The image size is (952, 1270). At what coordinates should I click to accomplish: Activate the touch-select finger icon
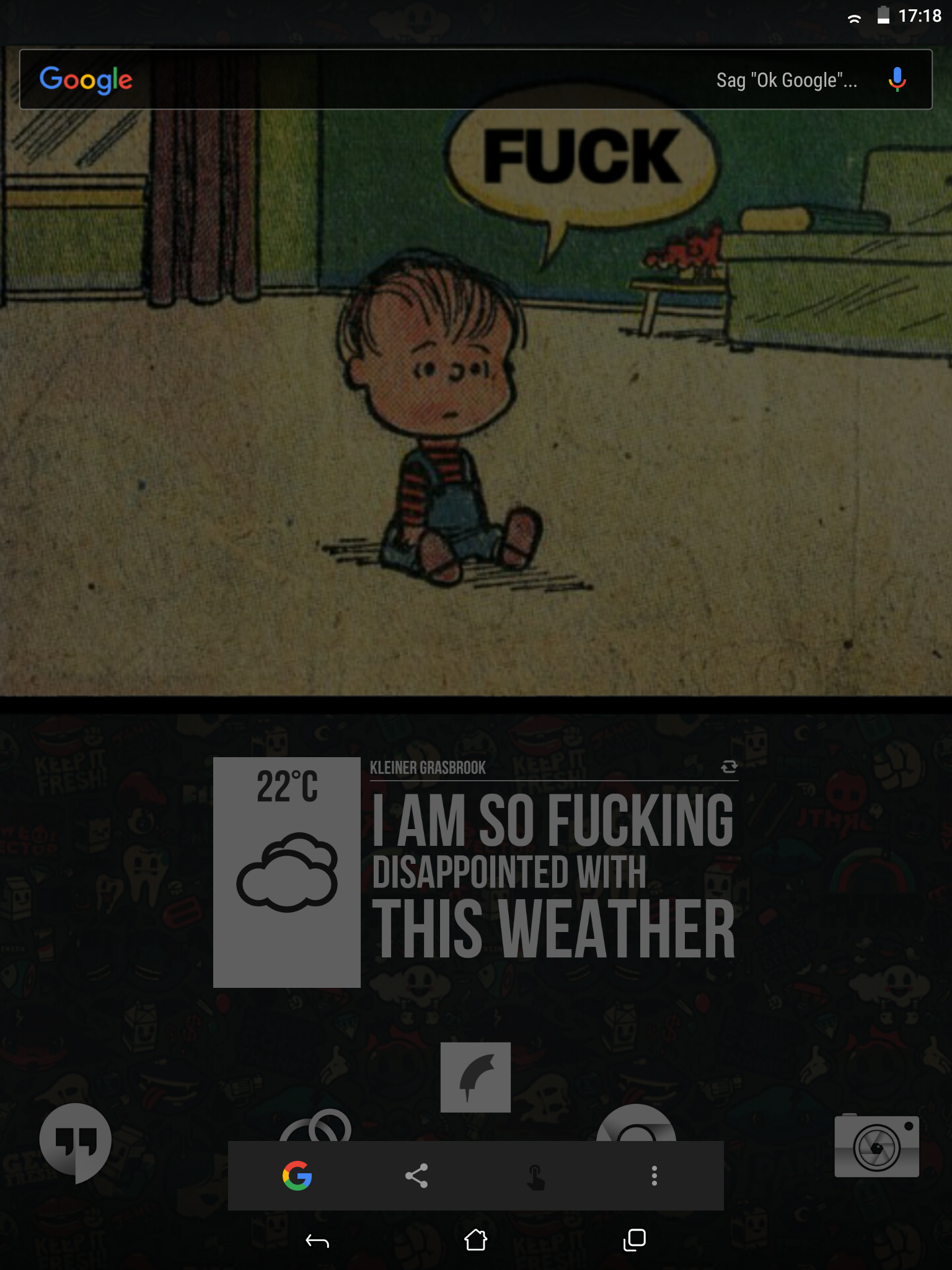[535, 1176]
